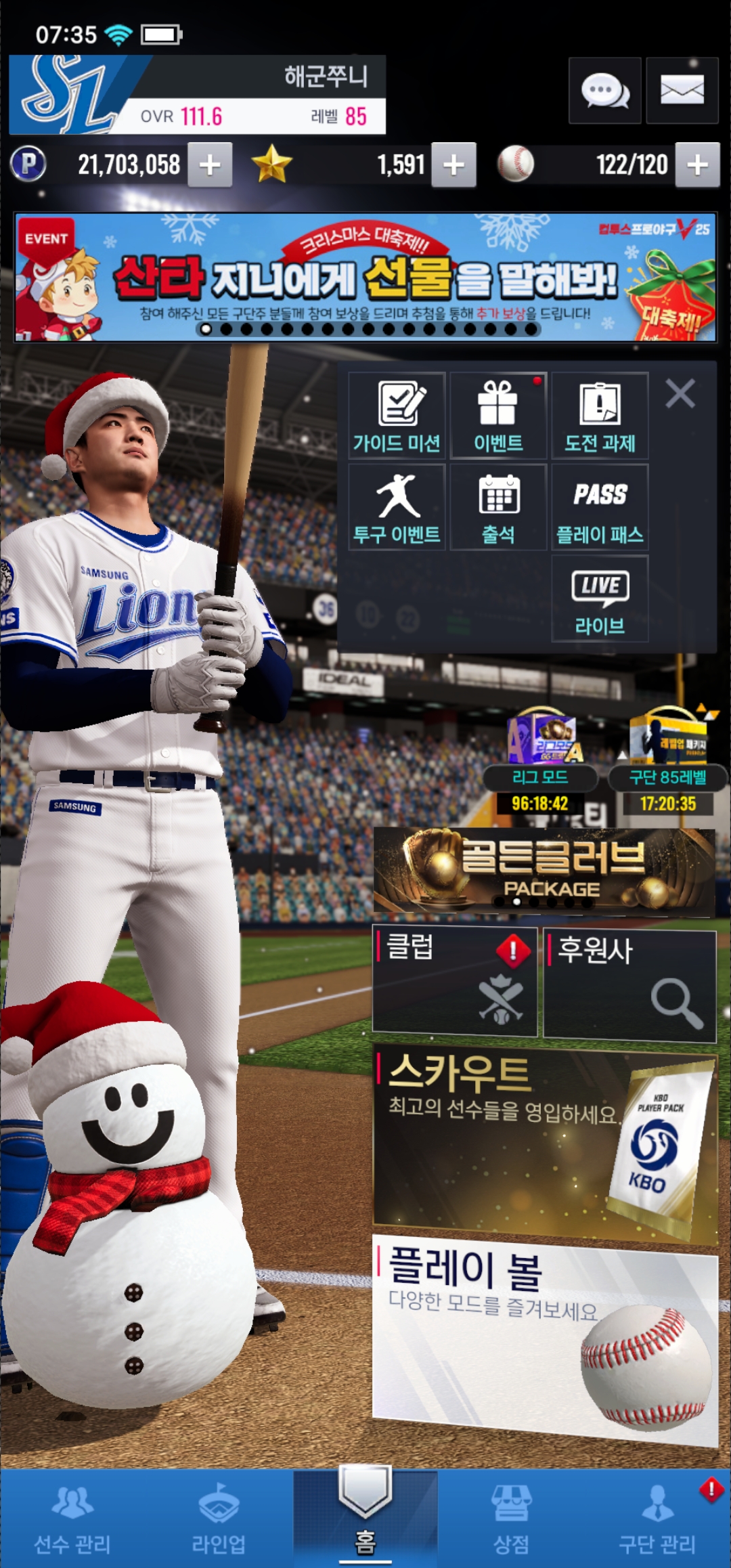
Task: Open the 이벤트 gift menu
Action: click(x=498, y=416)
